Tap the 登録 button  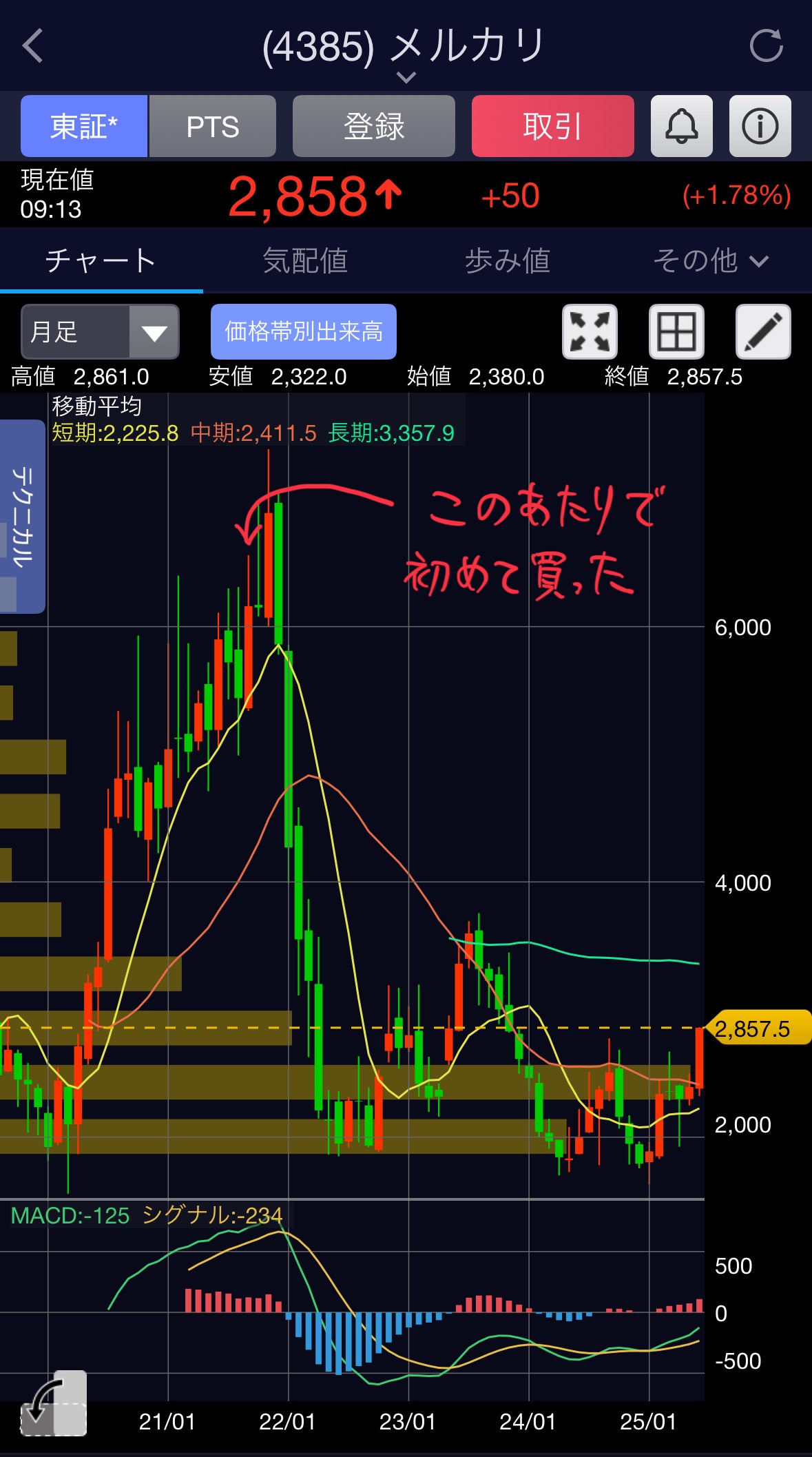coord(374,126)
